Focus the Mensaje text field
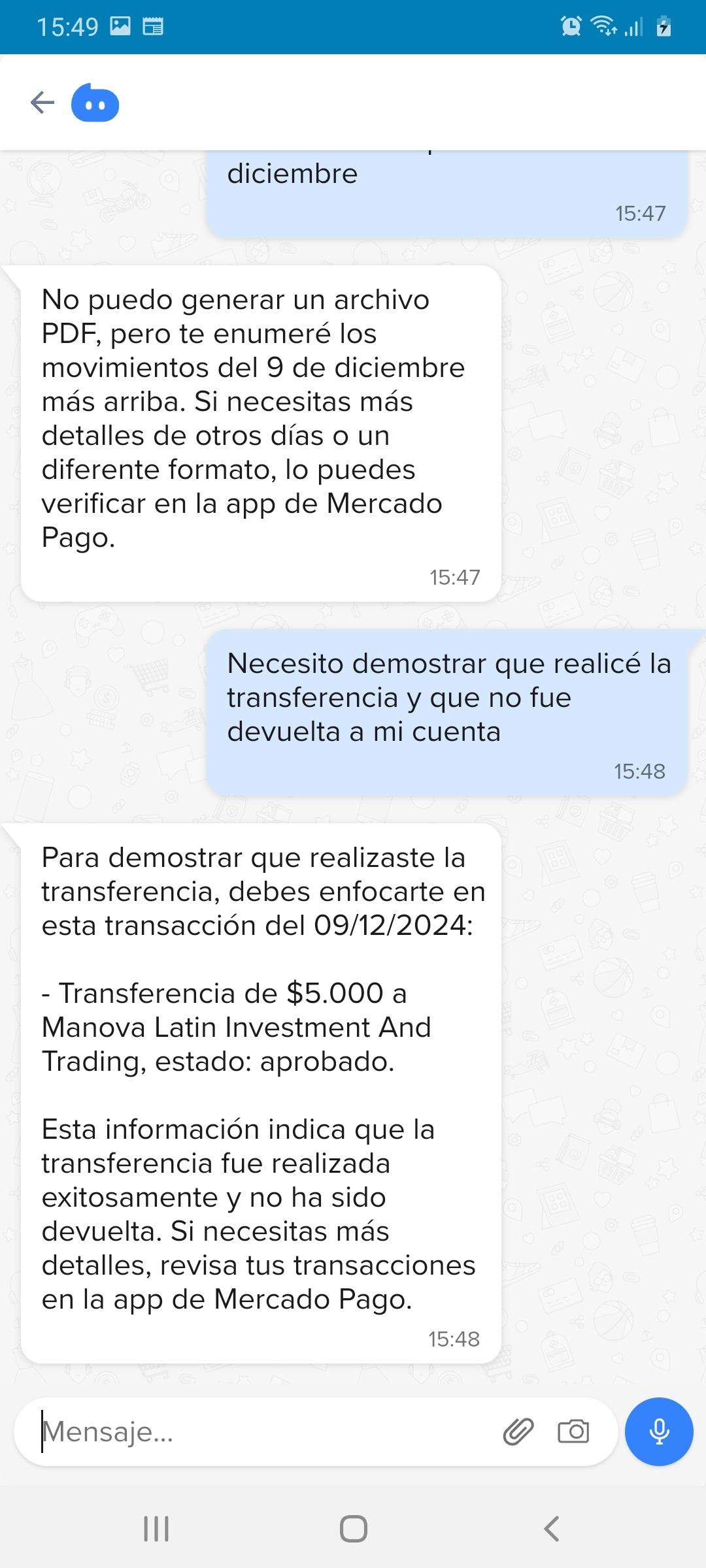Screen dimensions: 706x1568 point(261,1431)
